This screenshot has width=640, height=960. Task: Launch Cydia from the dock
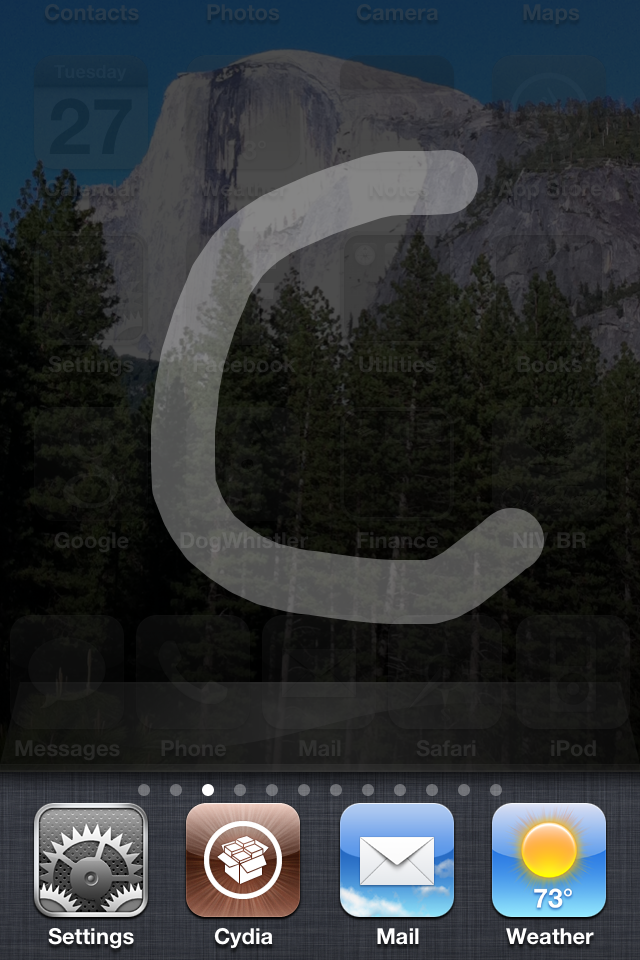[x=243, y=861]
